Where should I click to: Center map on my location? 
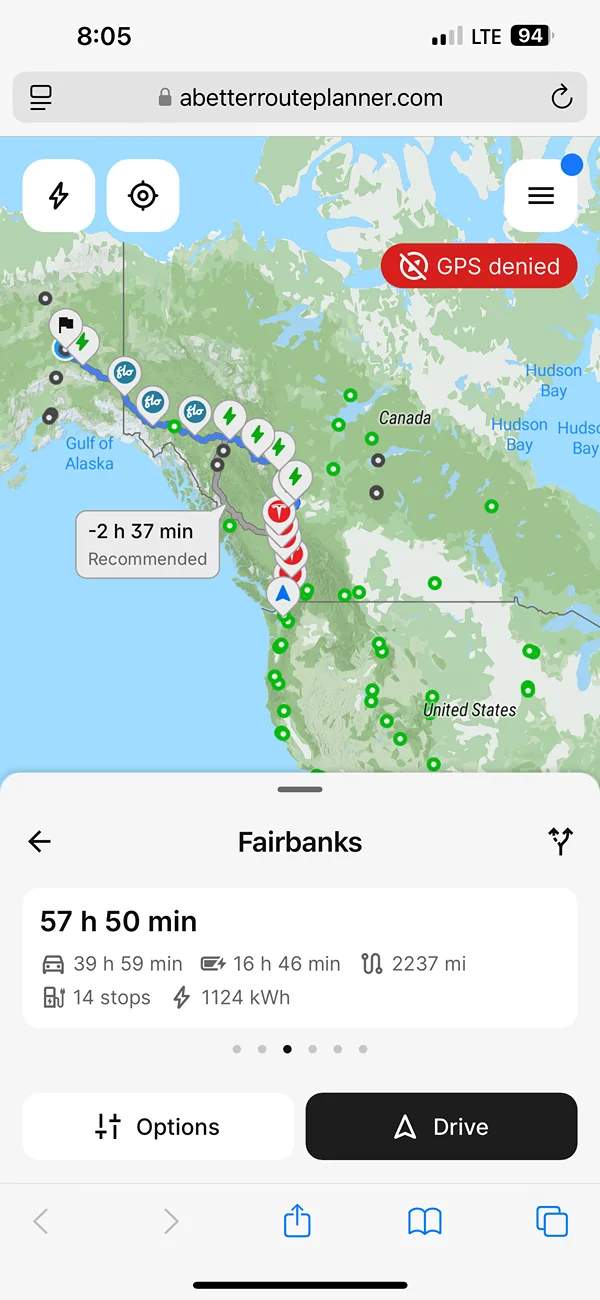(x=143, y=196)
